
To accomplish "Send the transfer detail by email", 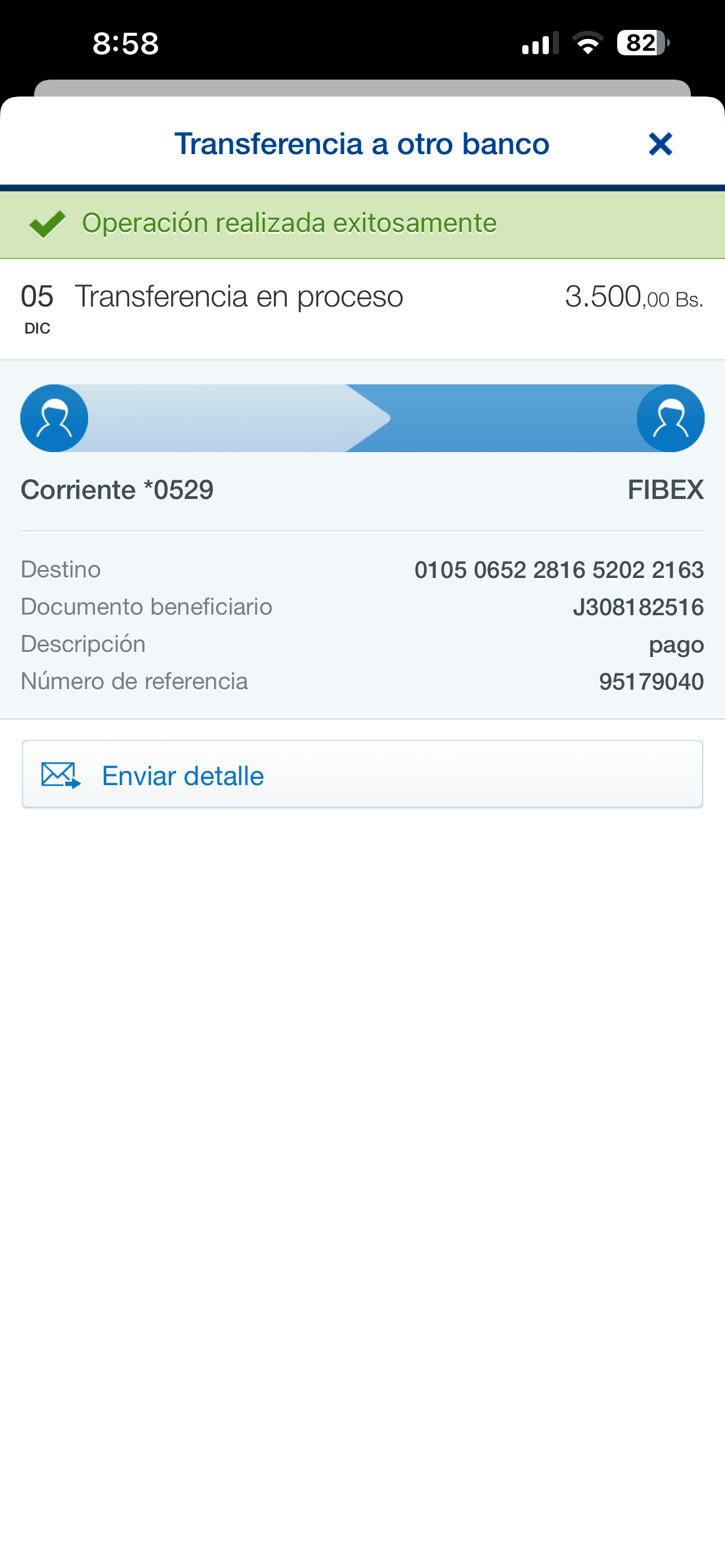I will (362, 775).
